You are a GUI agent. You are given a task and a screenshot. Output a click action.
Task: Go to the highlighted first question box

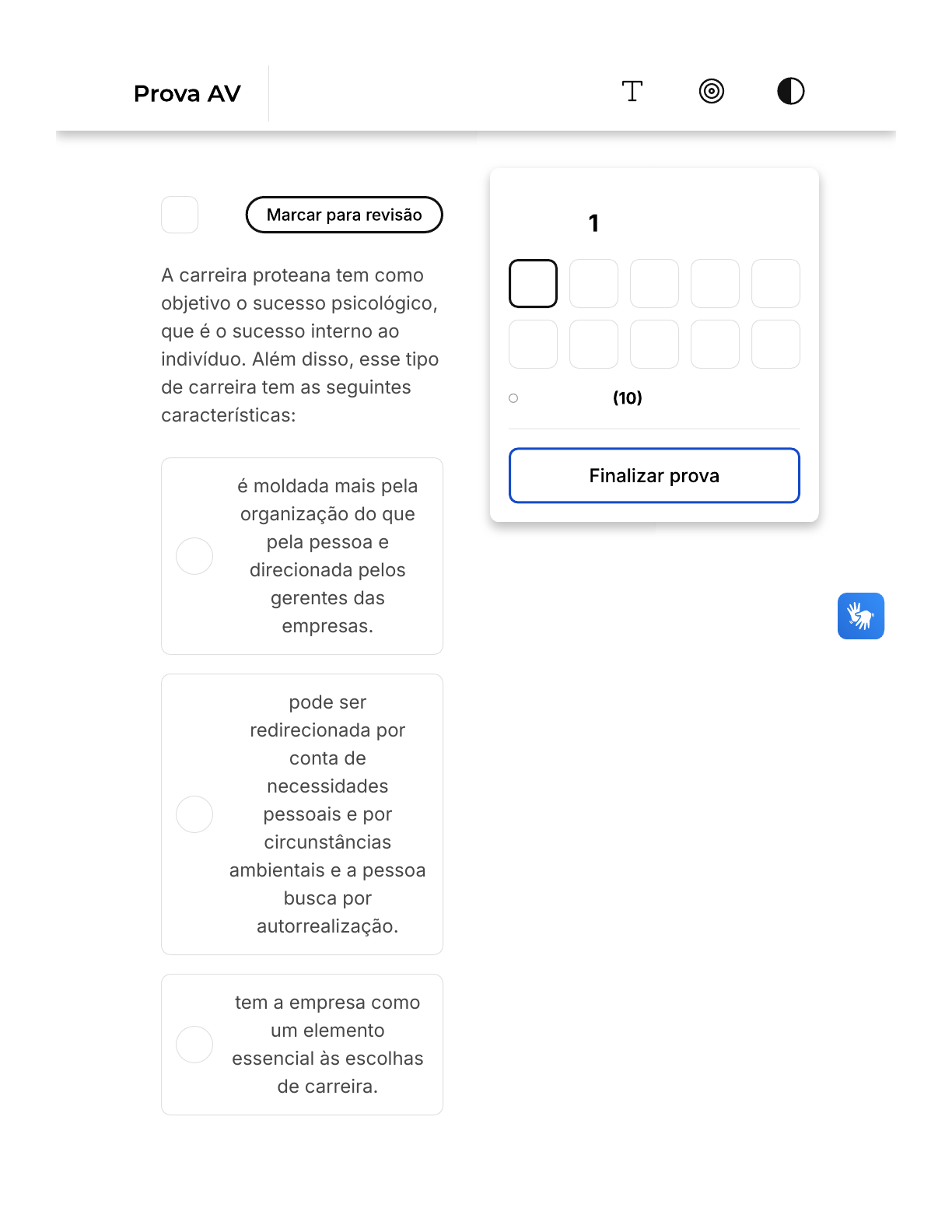tap(533, 284)
